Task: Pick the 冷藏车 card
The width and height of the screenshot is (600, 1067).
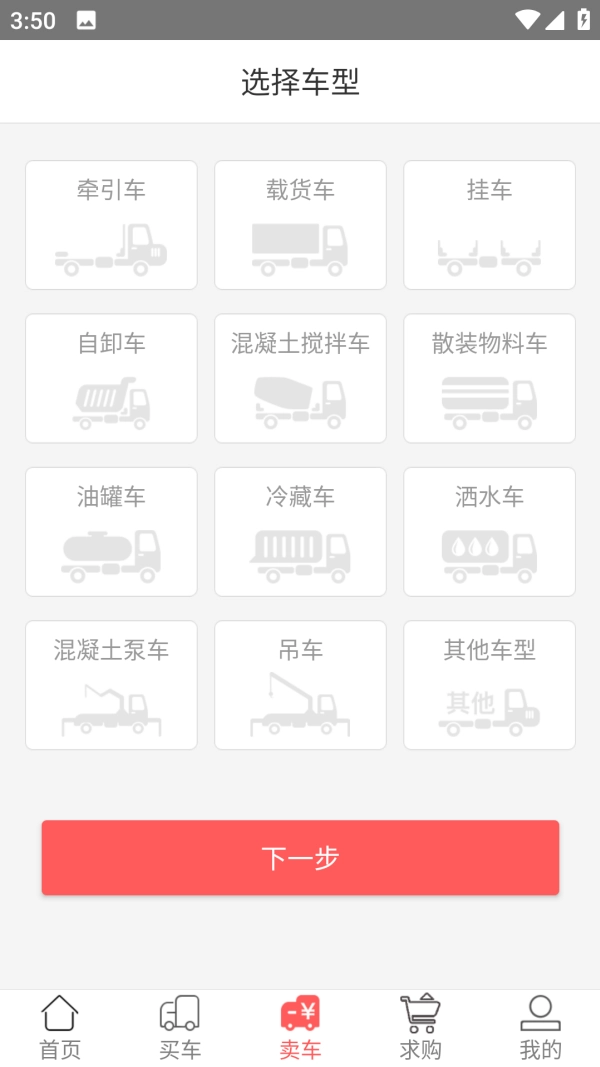Action: click(x=300, y=531)
